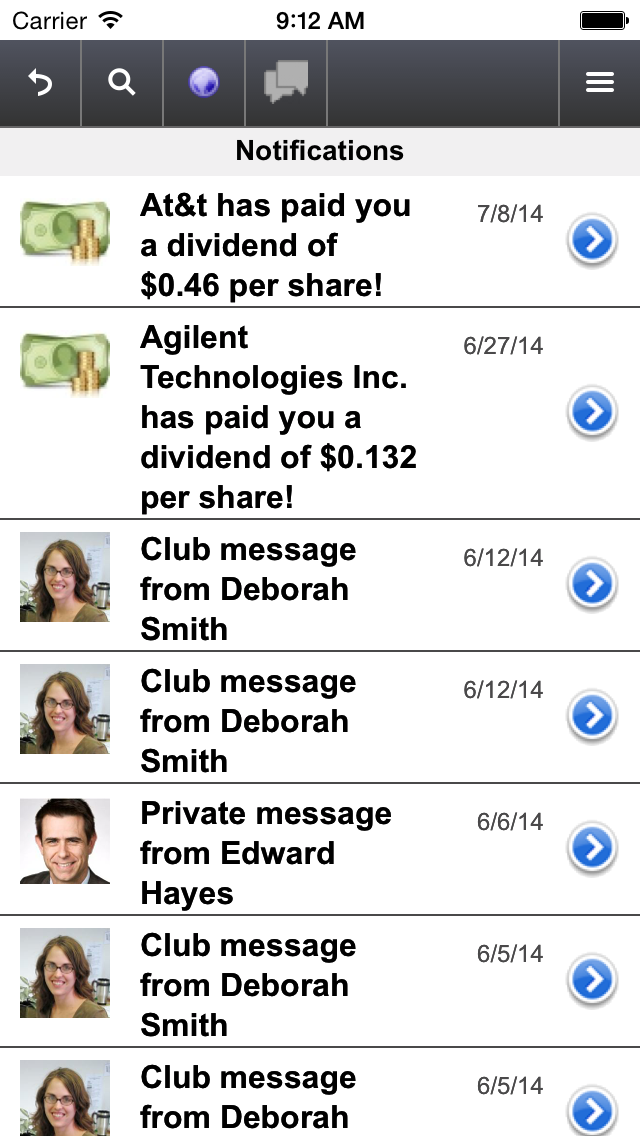The width and height of the screenshot is (640, 1136).
Task: Open the globe icon in the toolbar
Action: [204, 84]
